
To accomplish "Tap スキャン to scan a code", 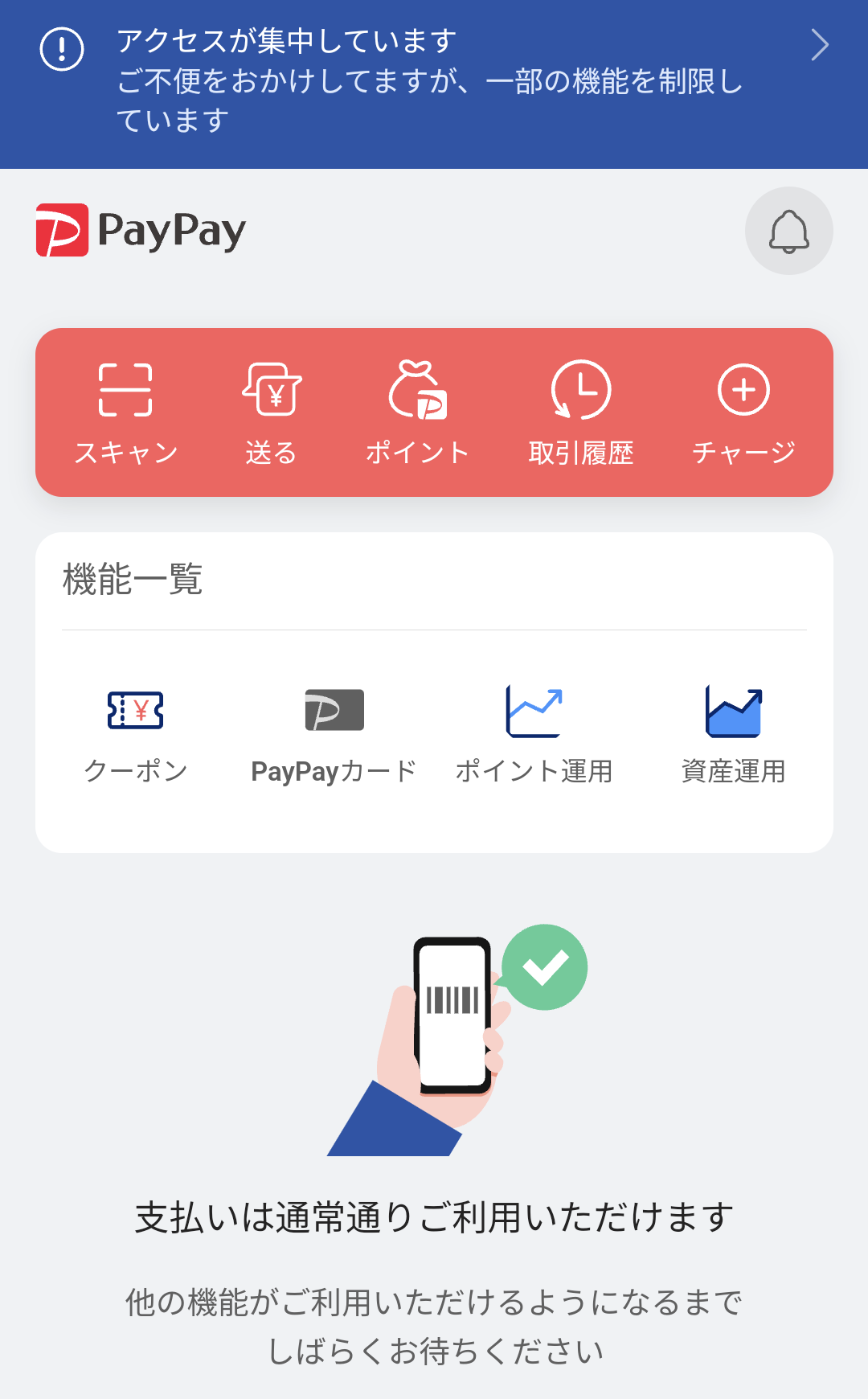I will click(x=125, y=413).
